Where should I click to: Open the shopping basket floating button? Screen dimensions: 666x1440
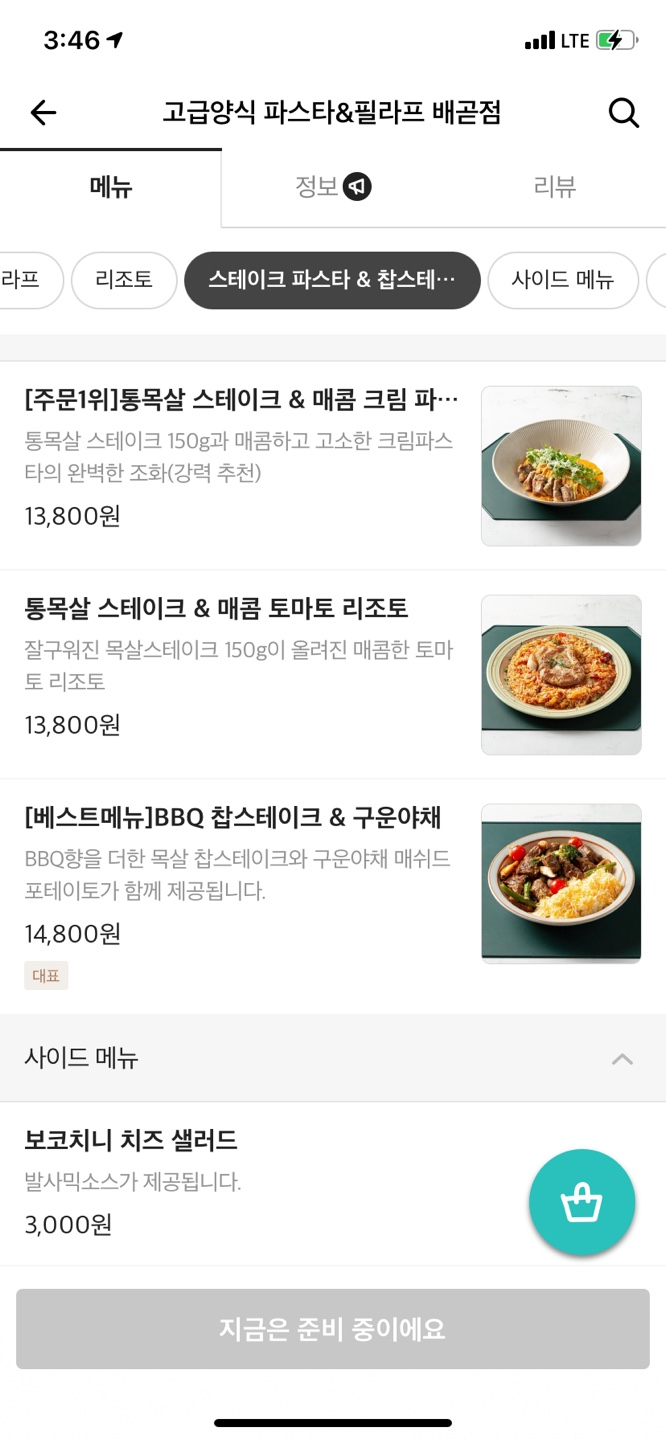[x=582, y=1202]
